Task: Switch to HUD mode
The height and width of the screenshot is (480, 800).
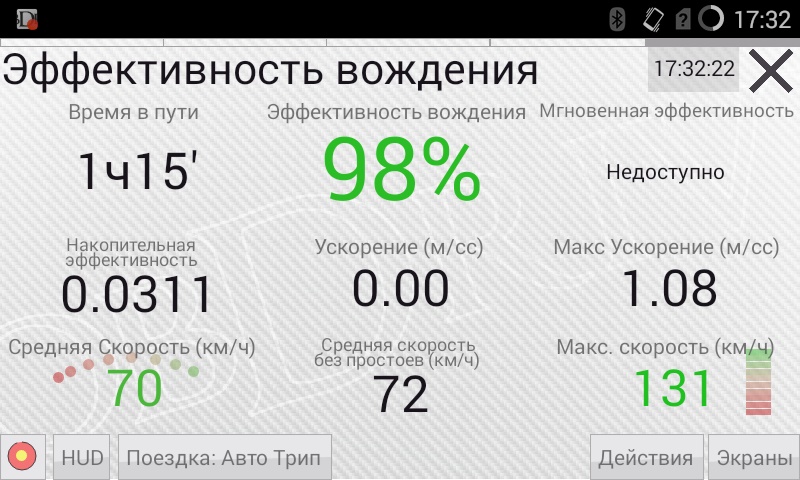Action: click(82, 457)
